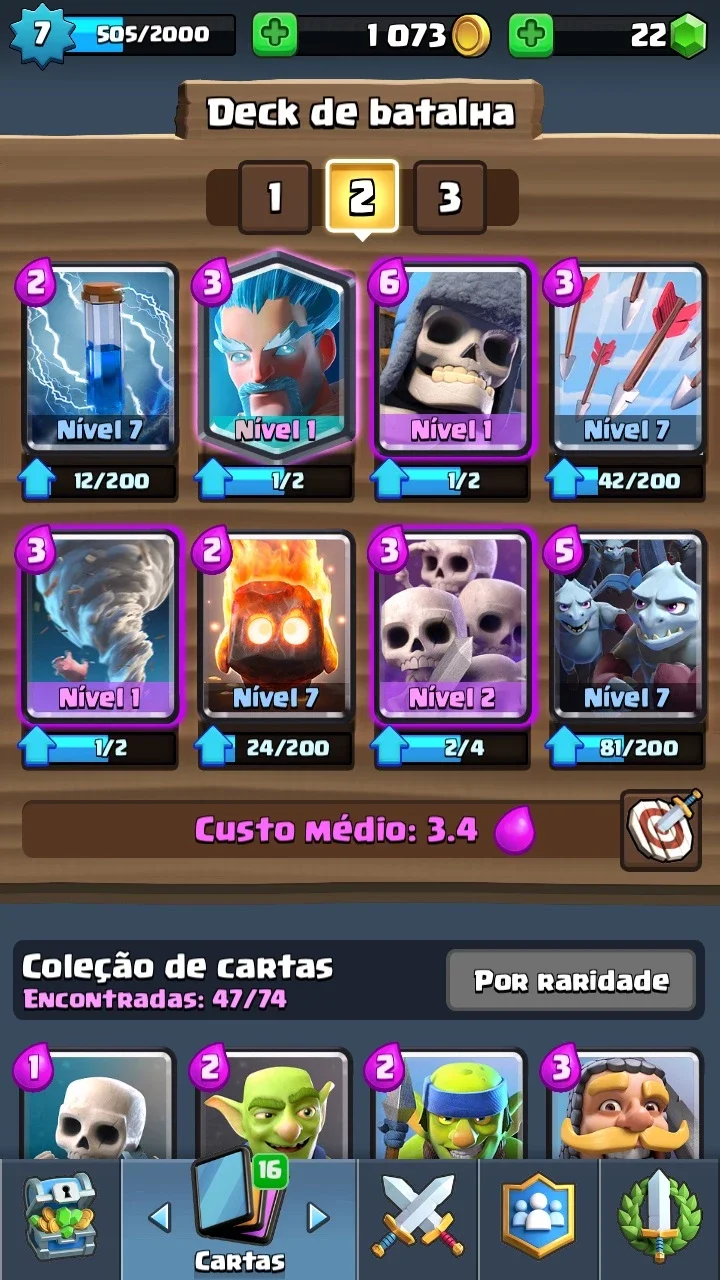Switch to battle deck 1
This screenshot has height=1280, width=720.
tap(274, 197)
